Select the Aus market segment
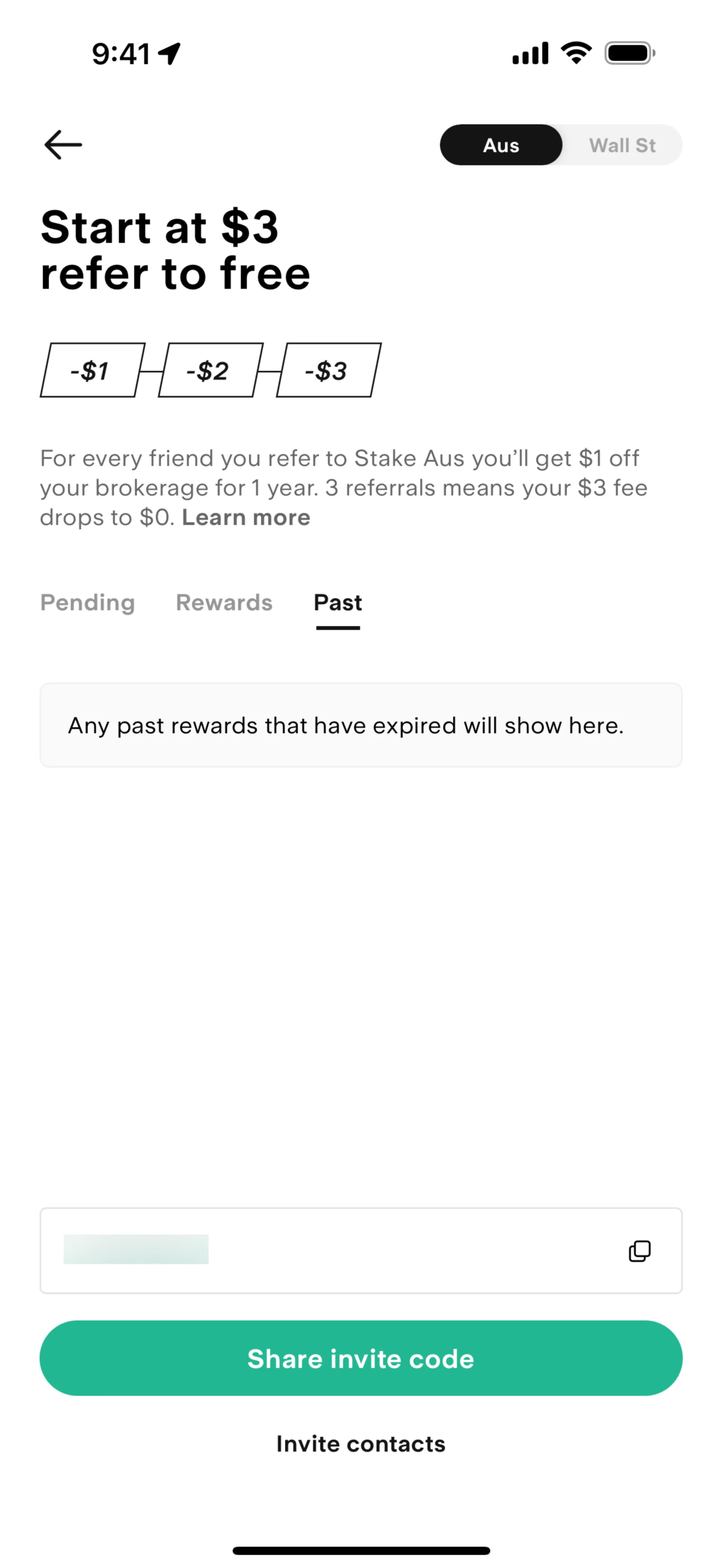 [x=501, y=145]
